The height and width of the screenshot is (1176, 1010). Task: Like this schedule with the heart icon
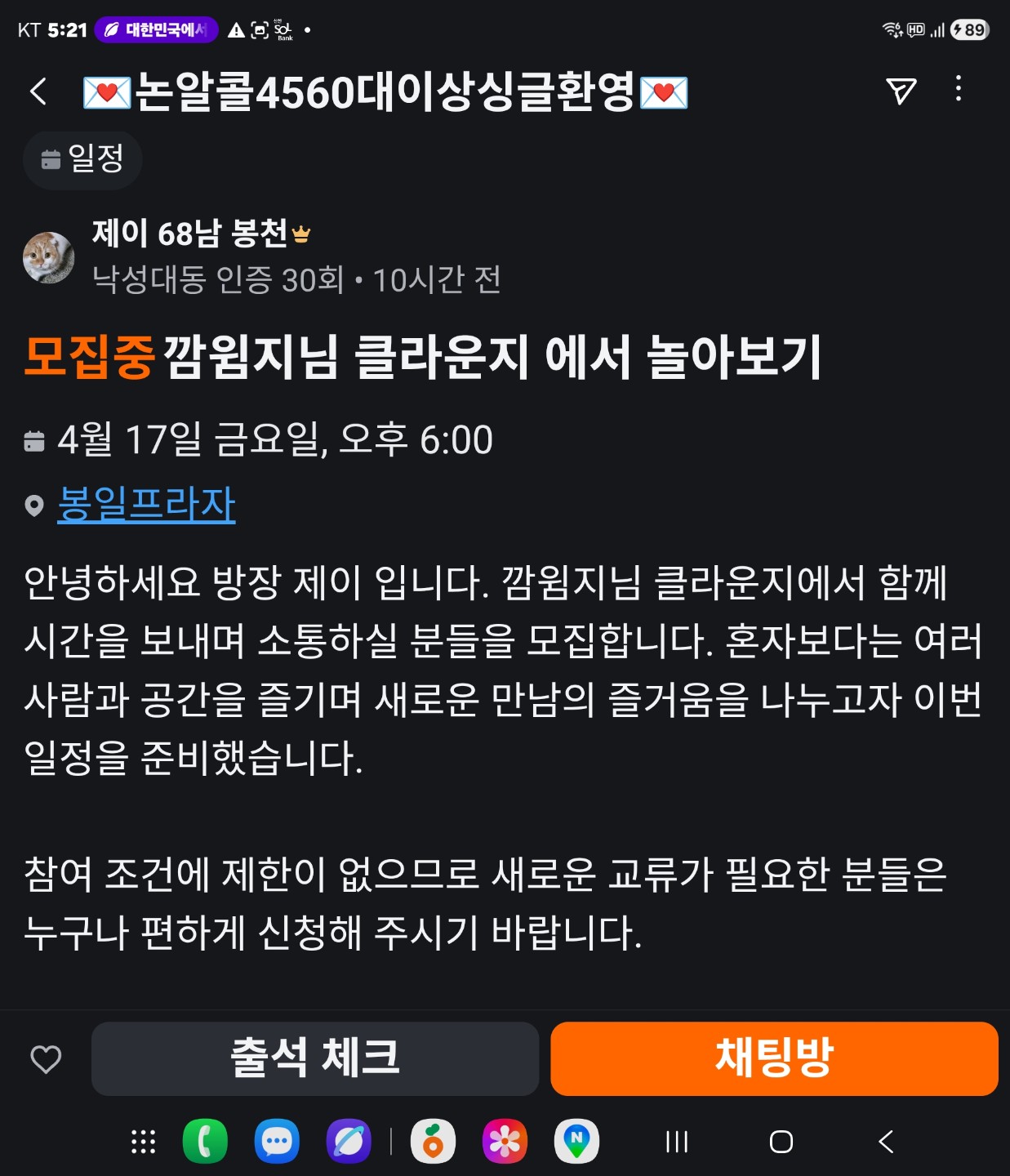46,1059
